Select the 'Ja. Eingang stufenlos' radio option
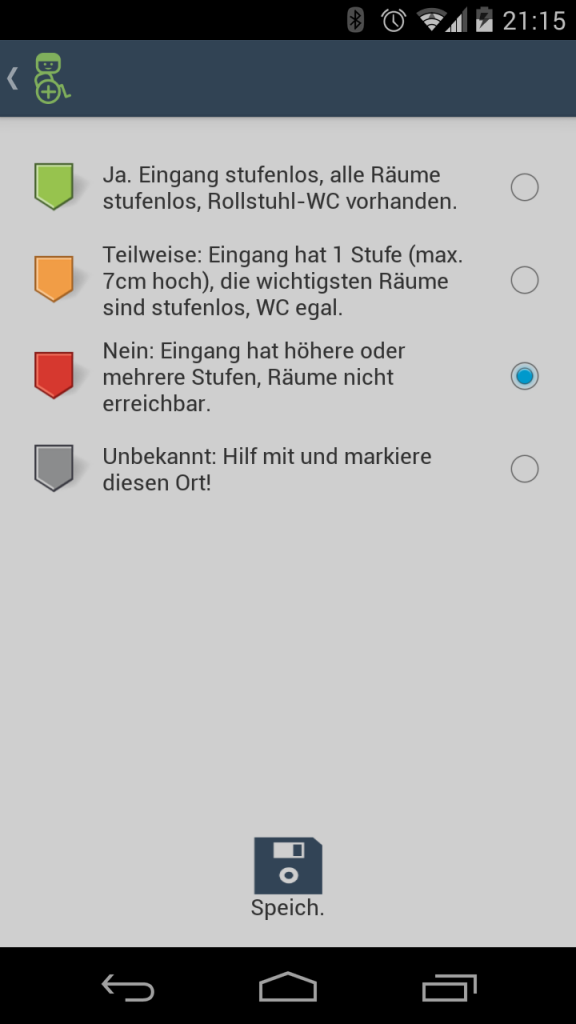This screenshot has height=1024, width=576. point(524,187)
